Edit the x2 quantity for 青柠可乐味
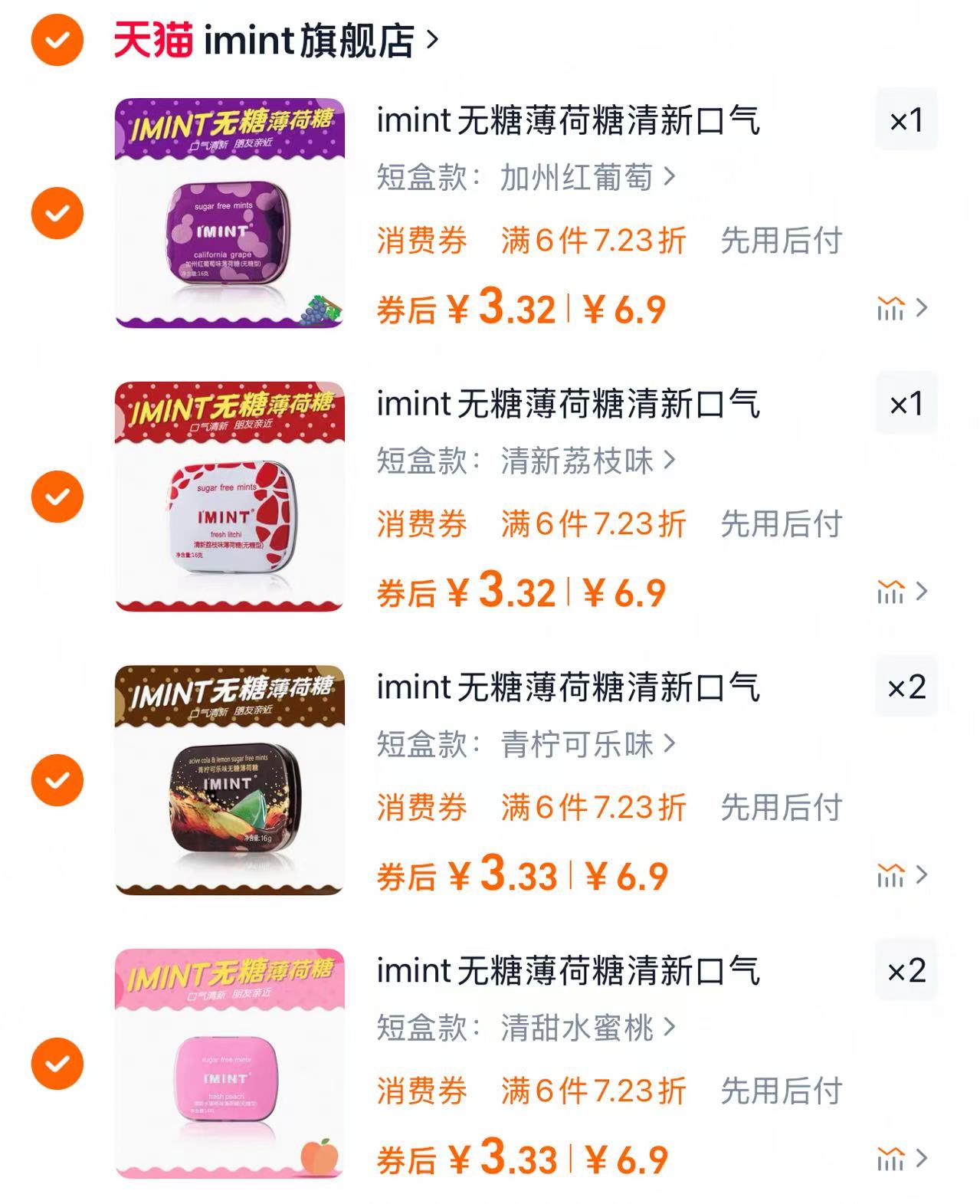The image size is (980, 1204). click(906, 687)
